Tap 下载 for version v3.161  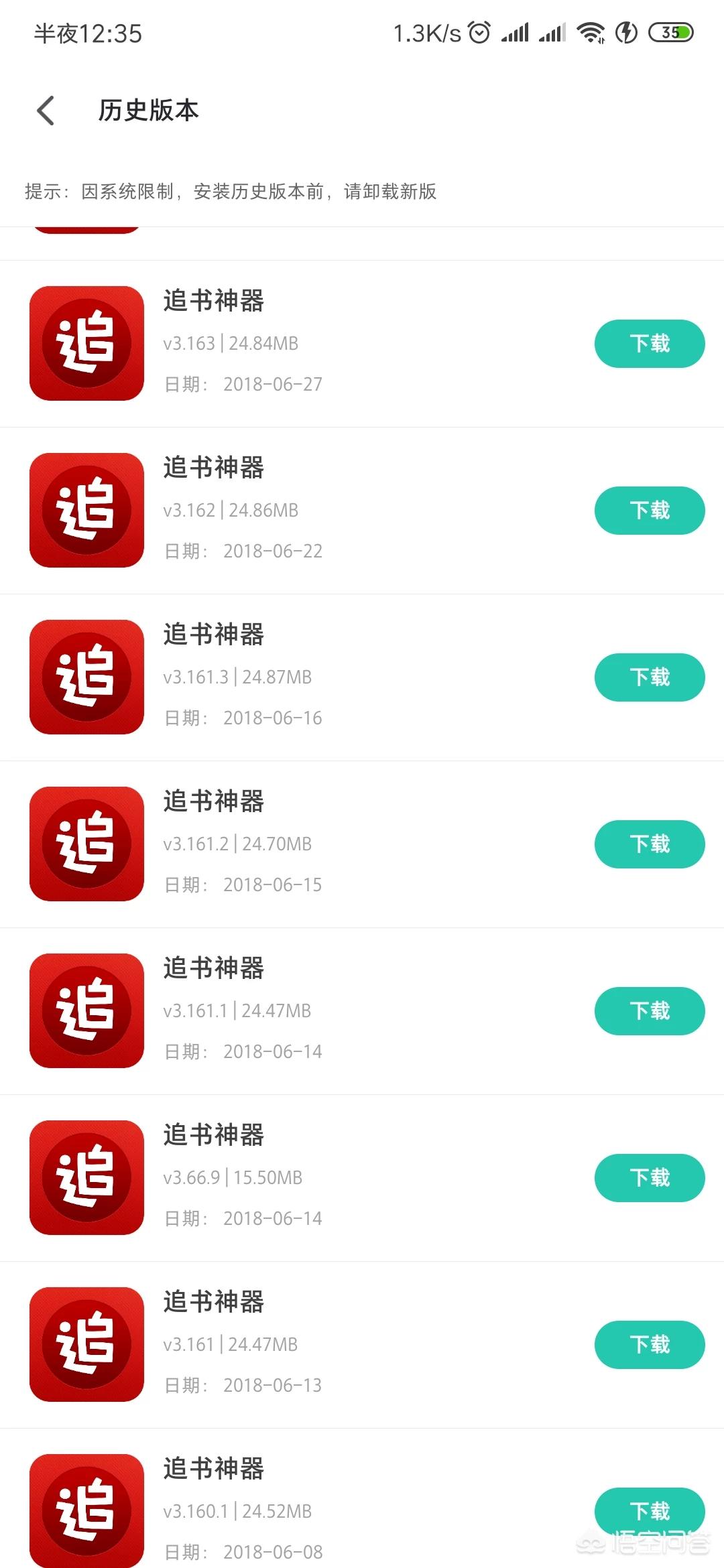(649, 1345)
